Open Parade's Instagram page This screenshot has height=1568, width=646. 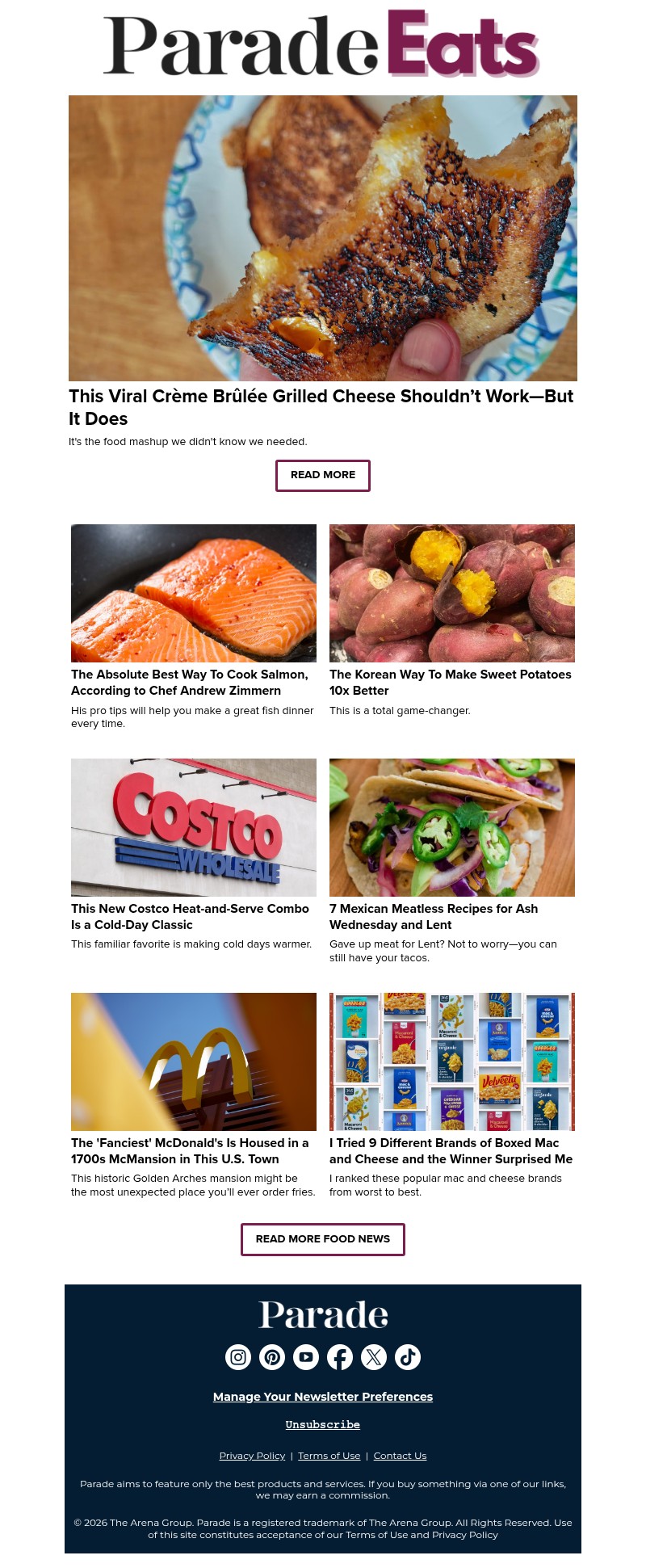tap(237, 1357)
